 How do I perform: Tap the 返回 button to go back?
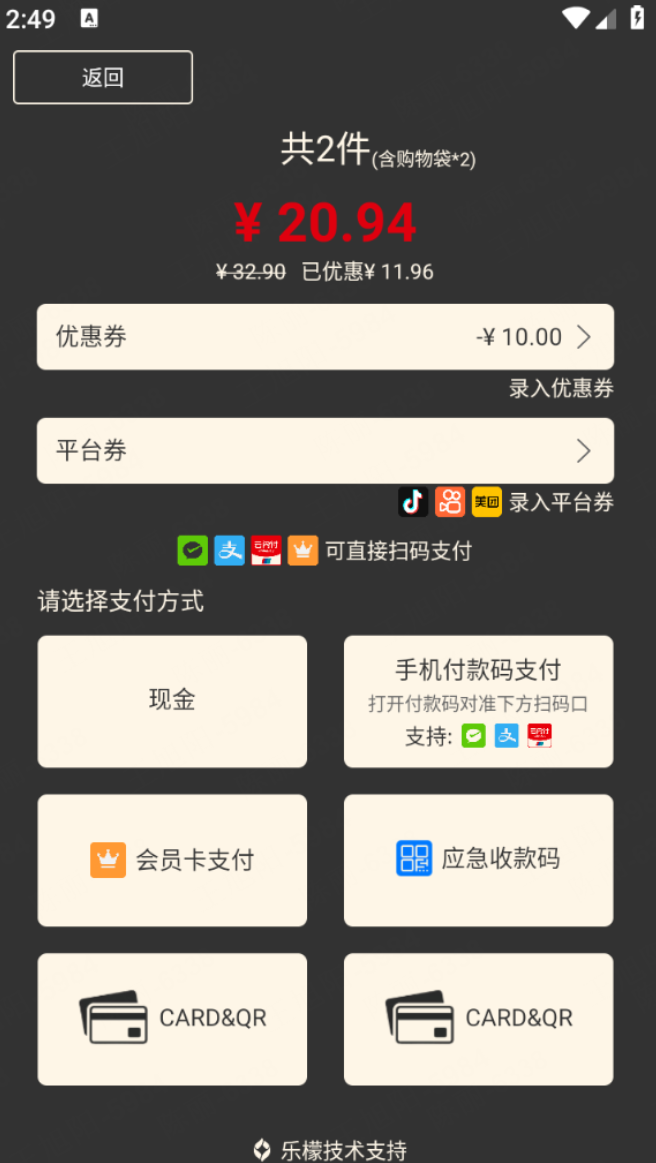pyautogui.click(x=103, y=77)
